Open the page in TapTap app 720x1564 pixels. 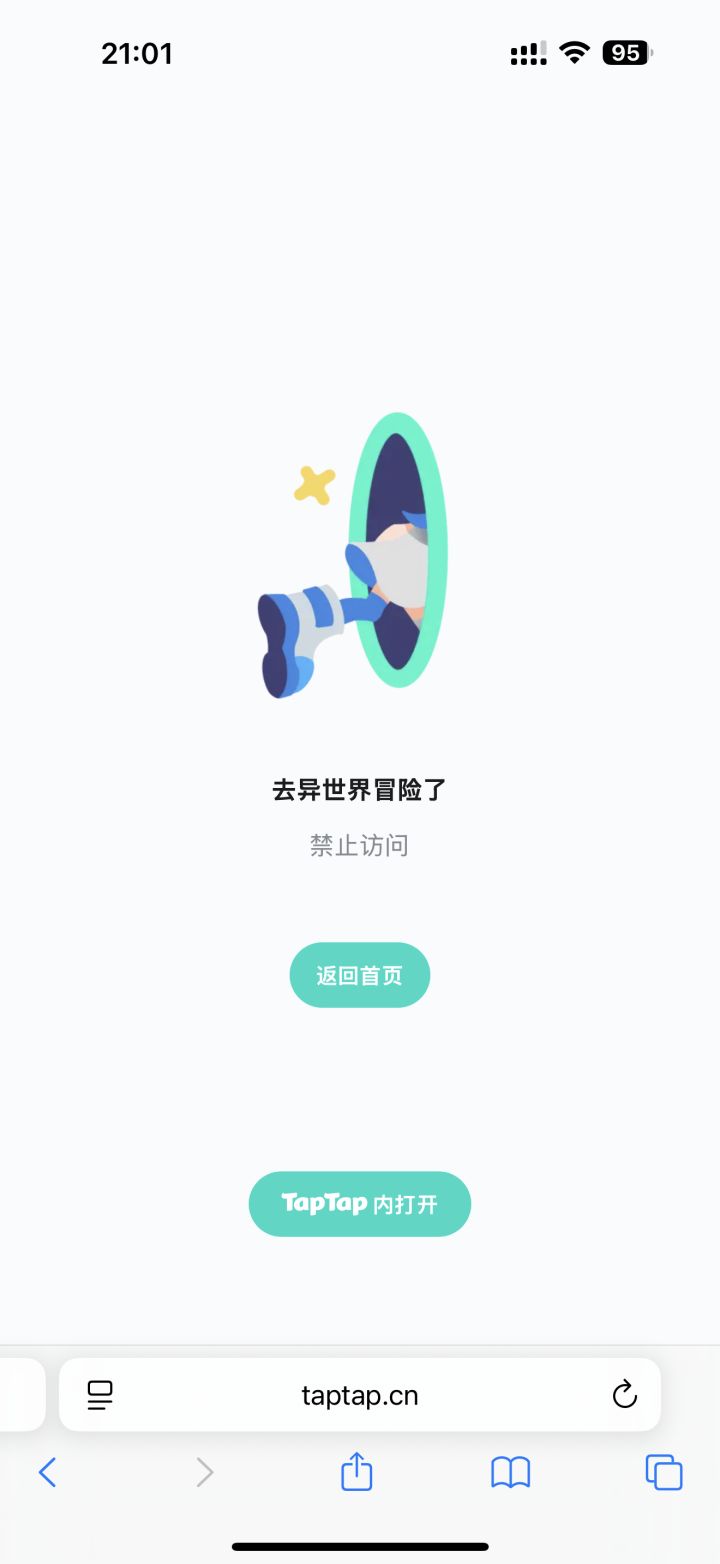[360, 1204]
